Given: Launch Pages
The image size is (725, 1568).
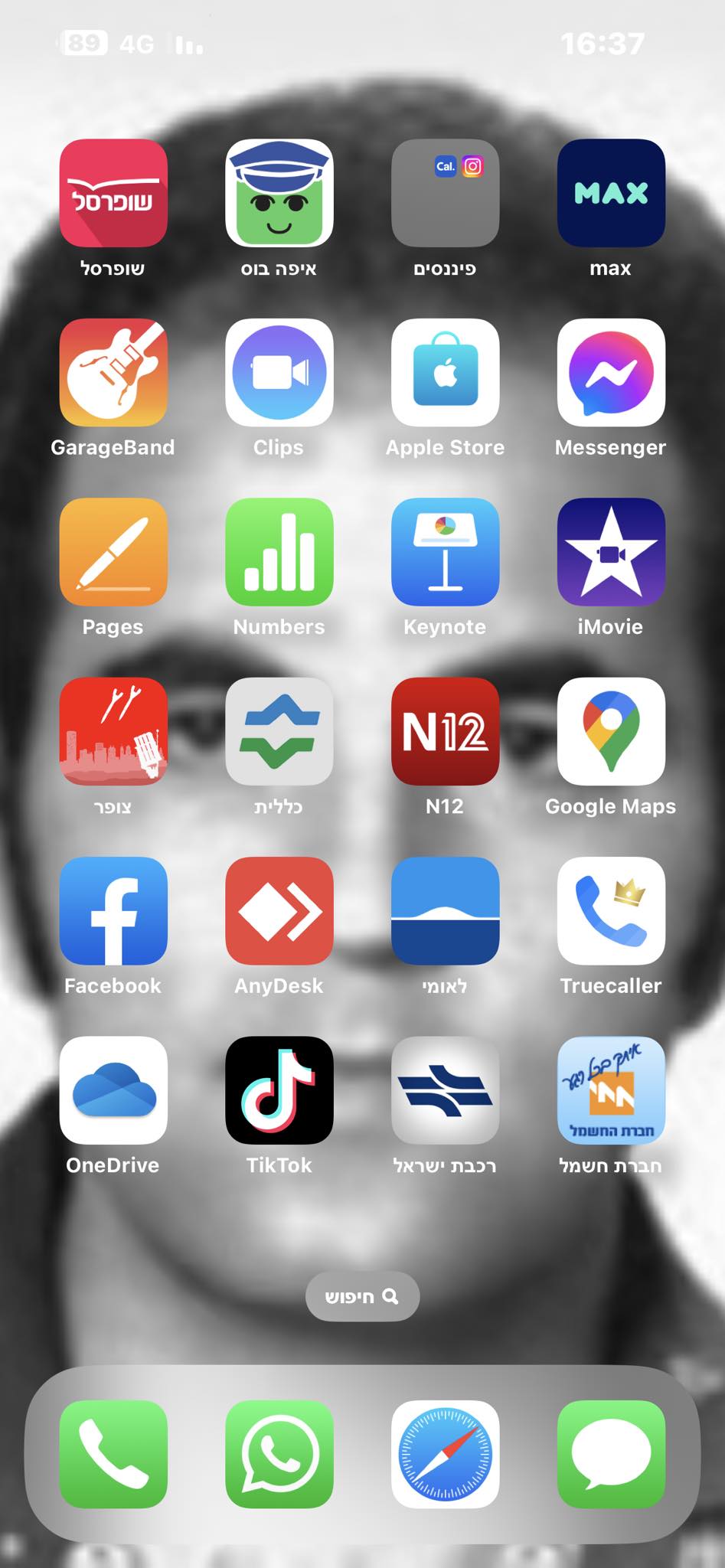Looking at the screenshot, I should coord(113,552).
